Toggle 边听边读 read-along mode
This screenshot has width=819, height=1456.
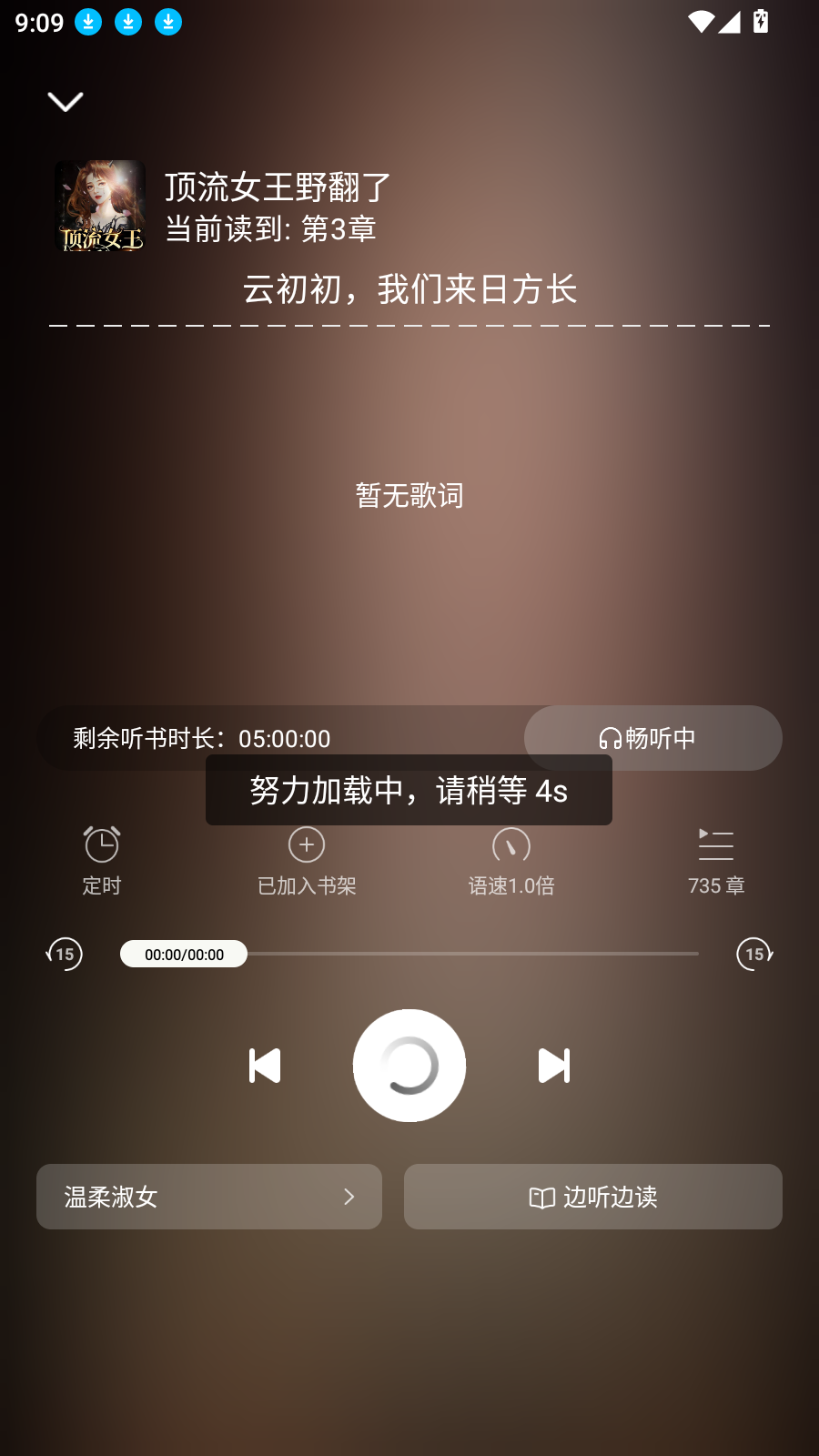click(592, 1197)
